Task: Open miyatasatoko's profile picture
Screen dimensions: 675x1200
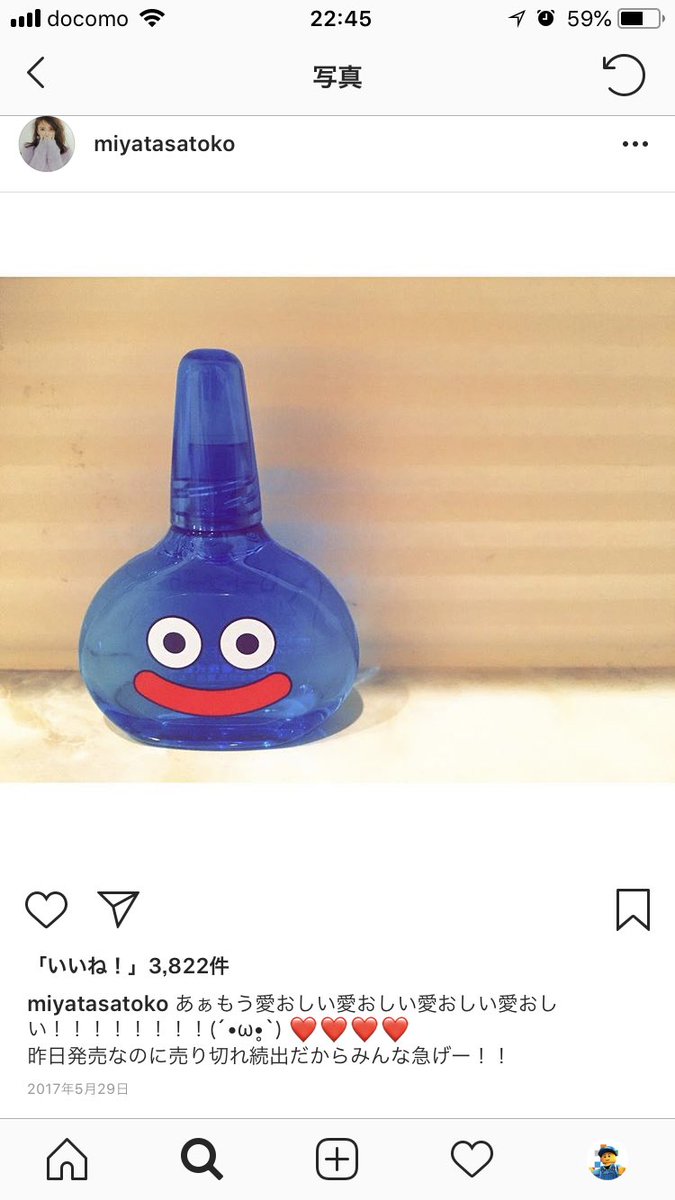Action: click(46, 144)
